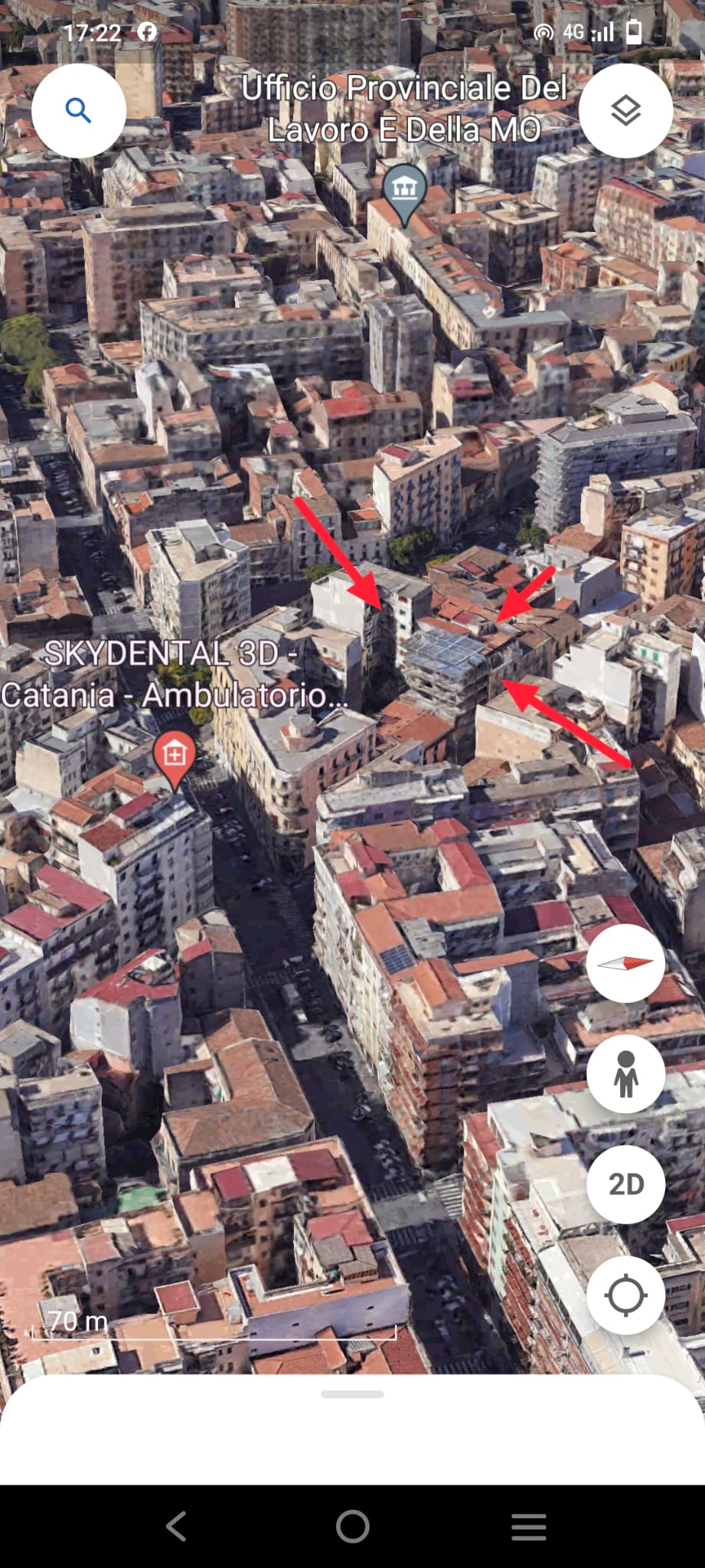This screenshot has height=1568, width=705.
Task: Enter Street View with the pegman
Action: [625, 1073]
